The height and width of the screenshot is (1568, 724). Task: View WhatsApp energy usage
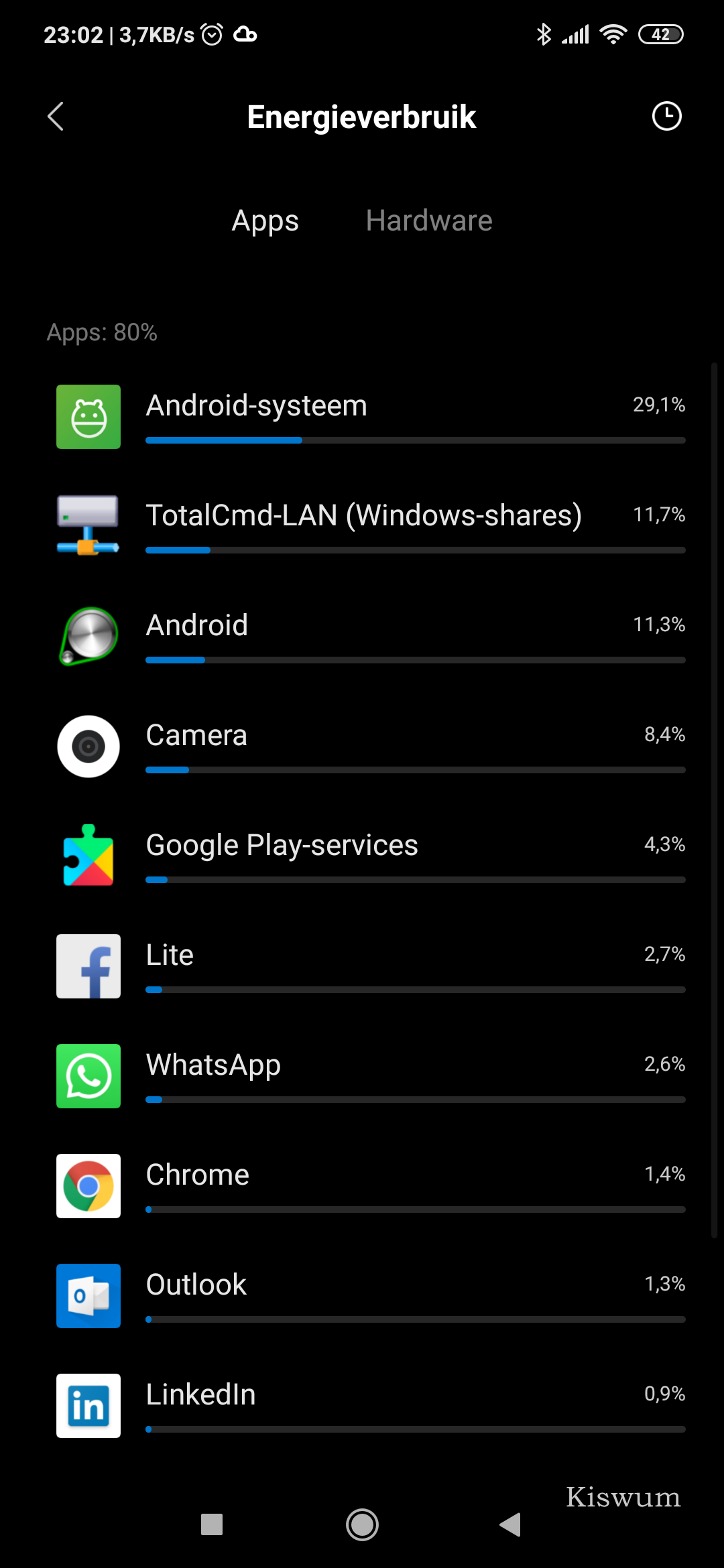362,1076
